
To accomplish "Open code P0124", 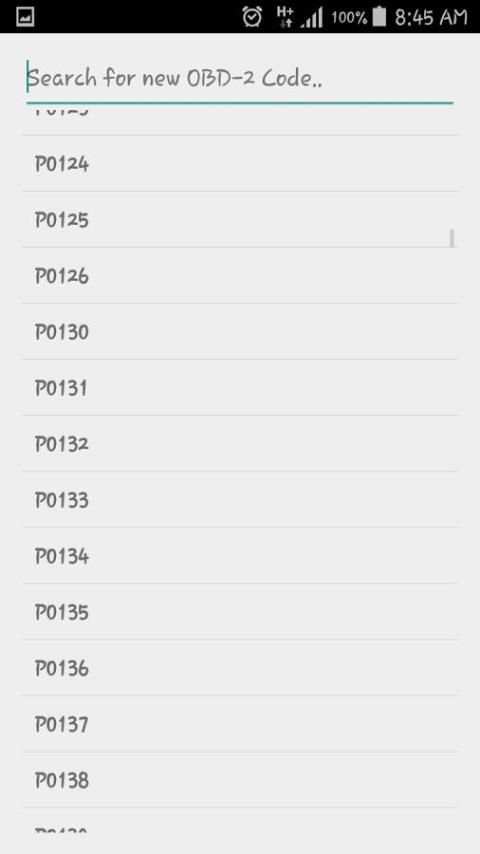I will 240,163.
